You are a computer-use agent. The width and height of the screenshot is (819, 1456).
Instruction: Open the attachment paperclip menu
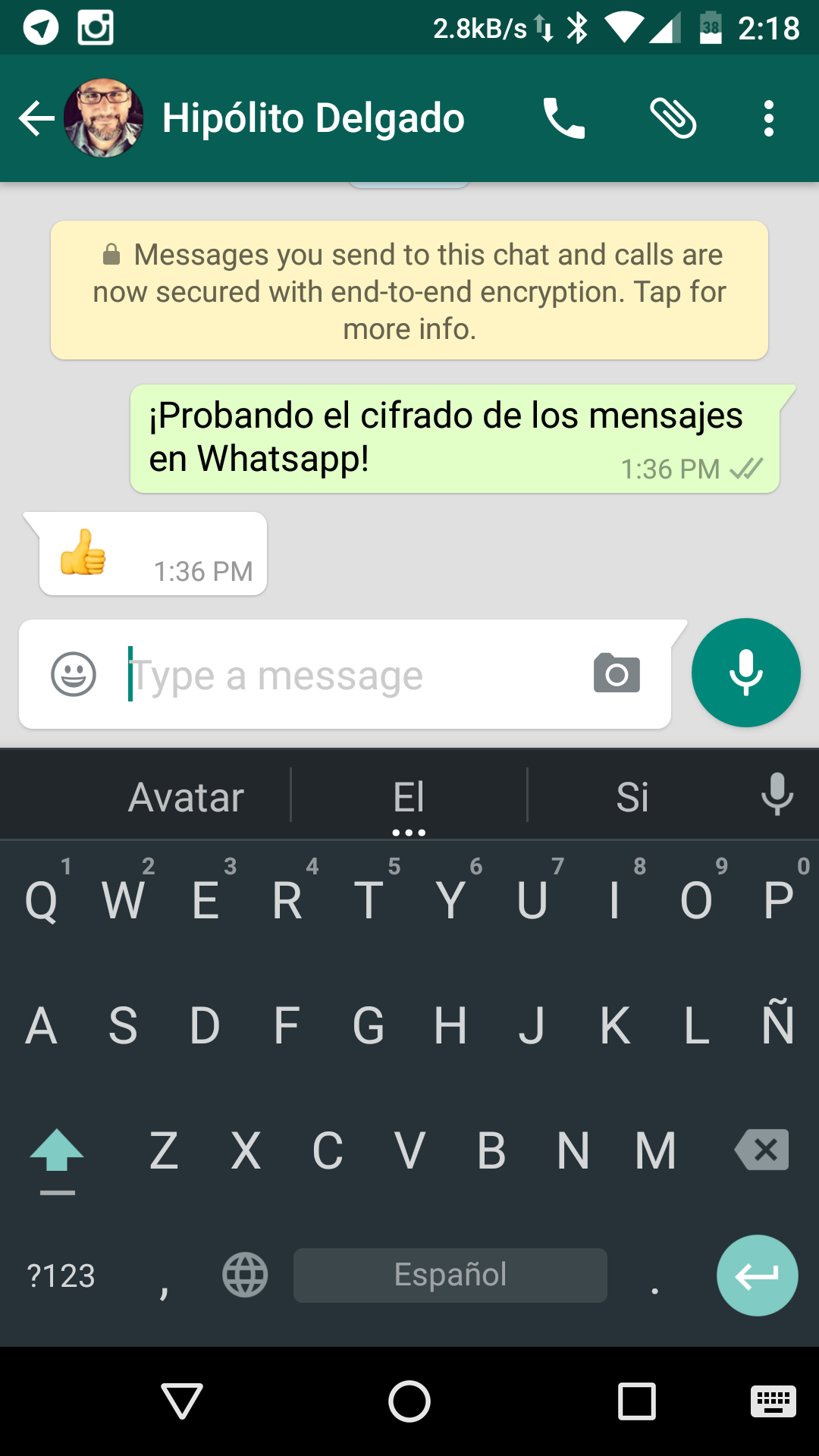point(673,119)
